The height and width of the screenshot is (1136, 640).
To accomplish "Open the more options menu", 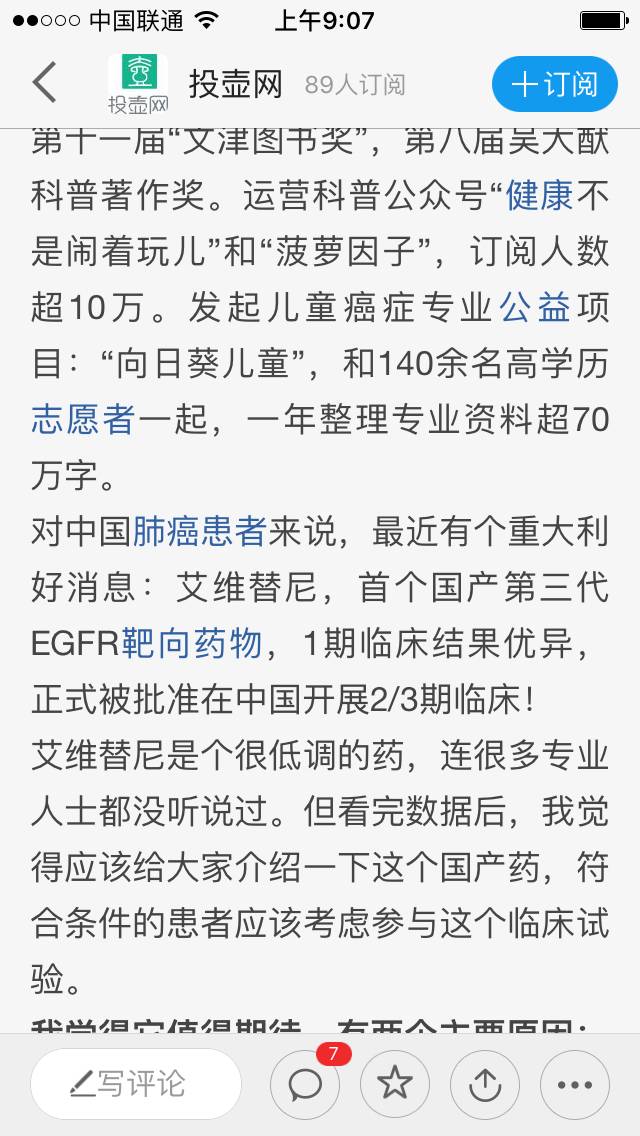I will 575,1083.
